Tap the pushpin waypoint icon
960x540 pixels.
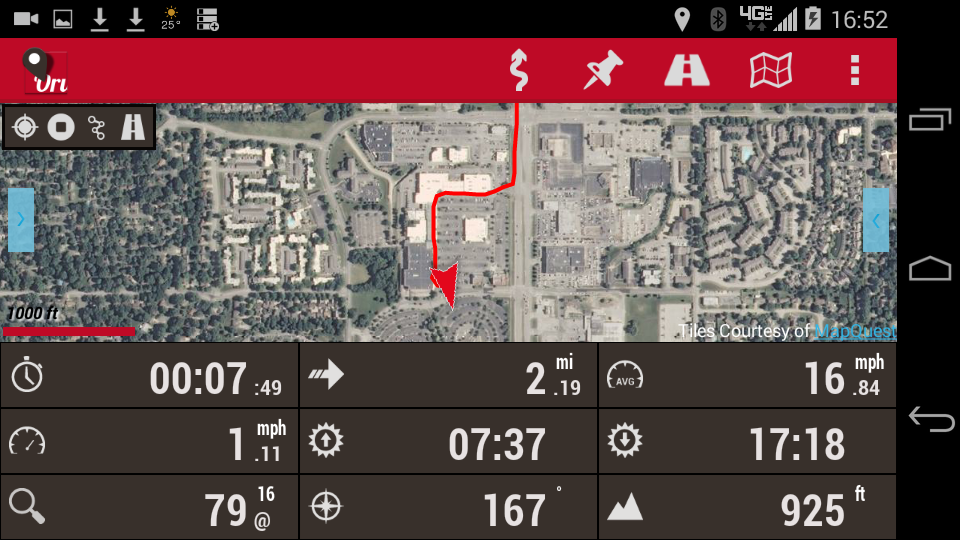[603, 70]
